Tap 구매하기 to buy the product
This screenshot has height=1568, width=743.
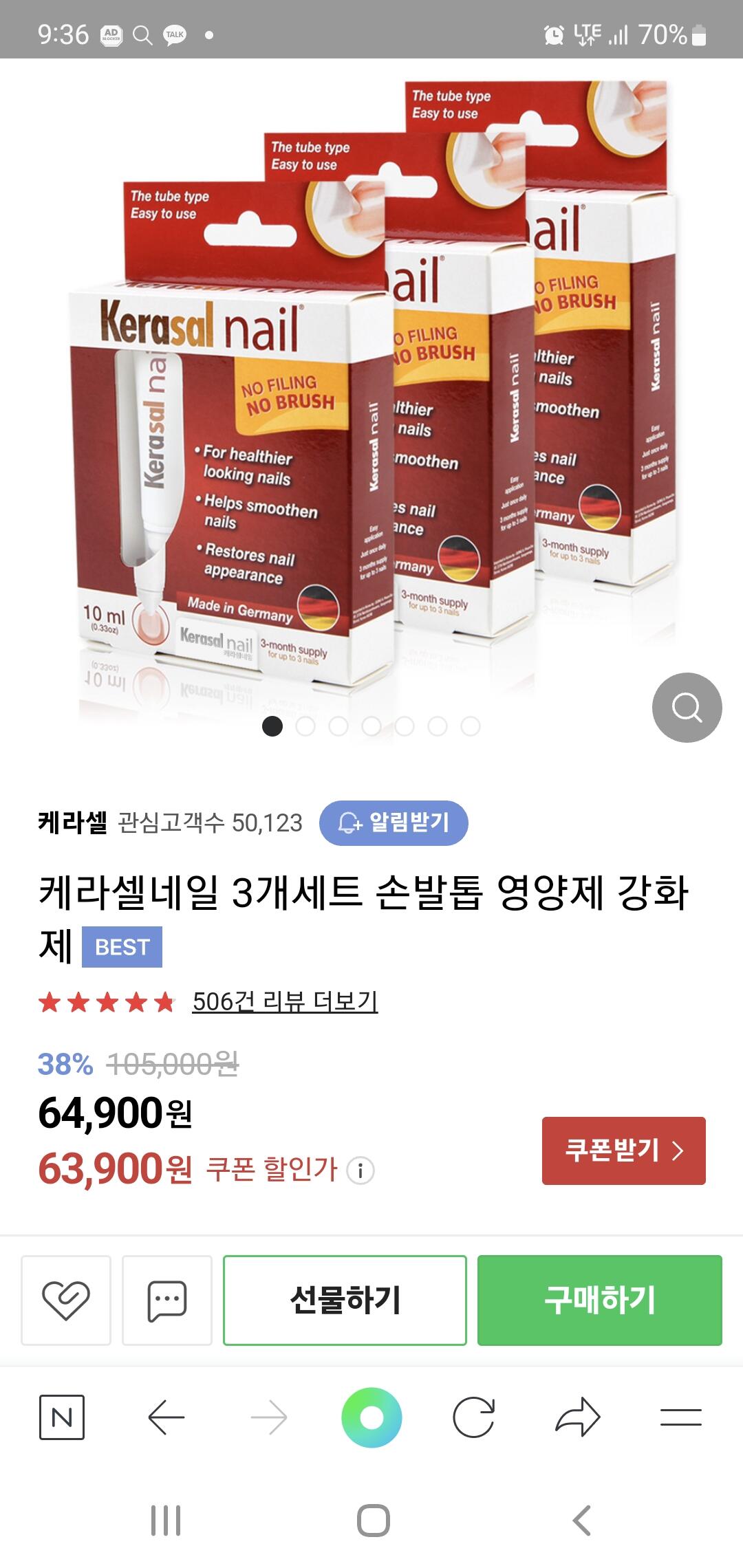[x=600, y=1300]
